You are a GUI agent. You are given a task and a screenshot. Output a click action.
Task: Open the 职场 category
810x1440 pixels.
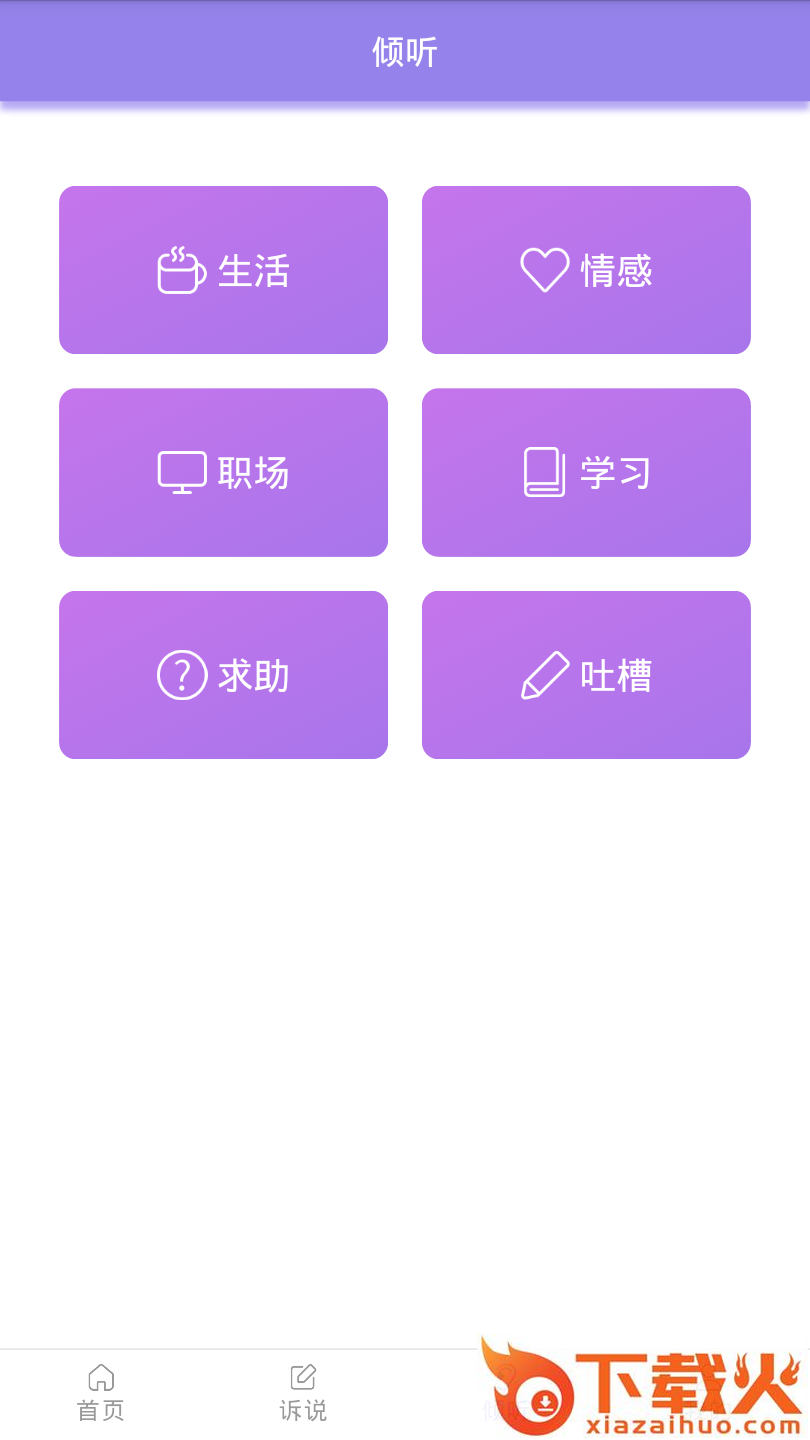click(223, 471)
